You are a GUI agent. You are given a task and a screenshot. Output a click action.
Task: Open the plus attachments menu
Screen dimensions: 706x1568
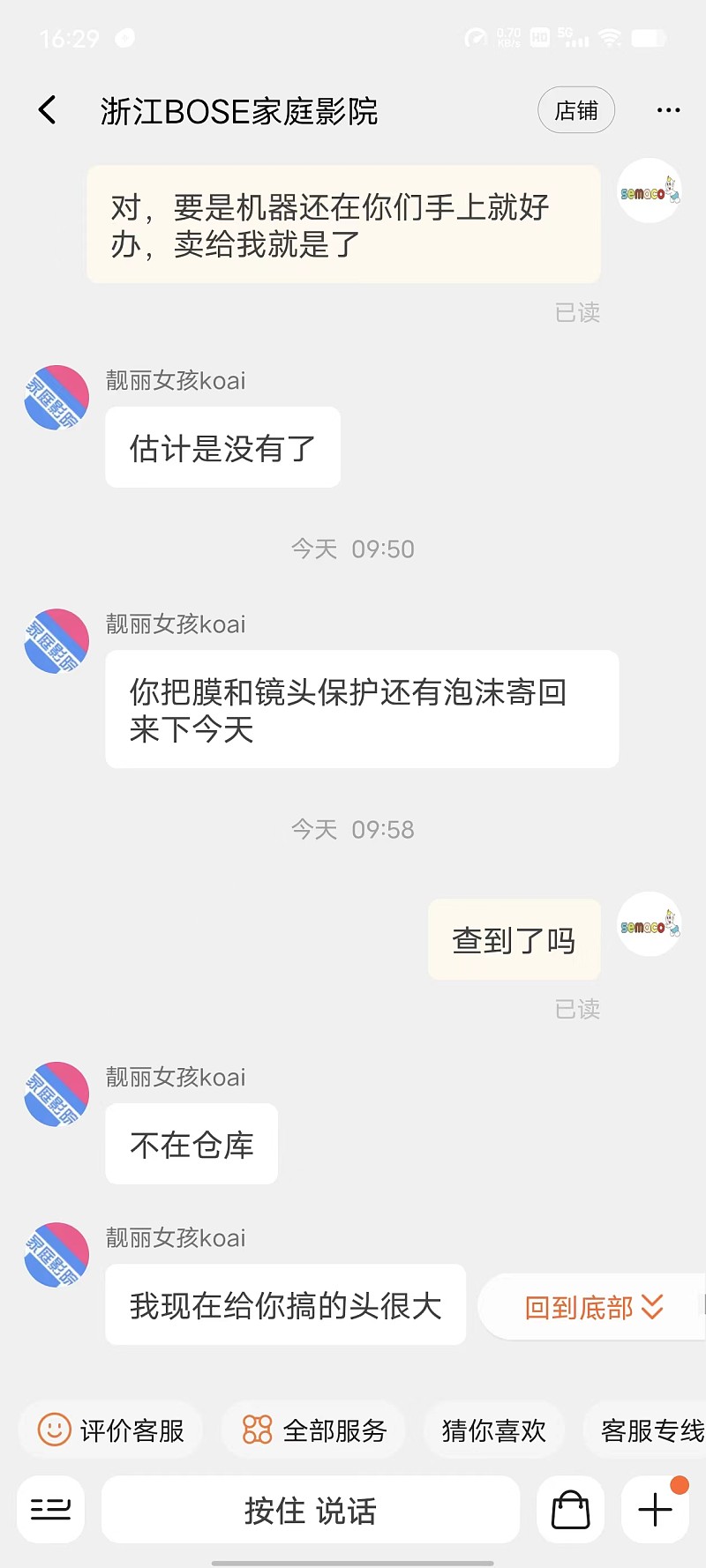655,1509
